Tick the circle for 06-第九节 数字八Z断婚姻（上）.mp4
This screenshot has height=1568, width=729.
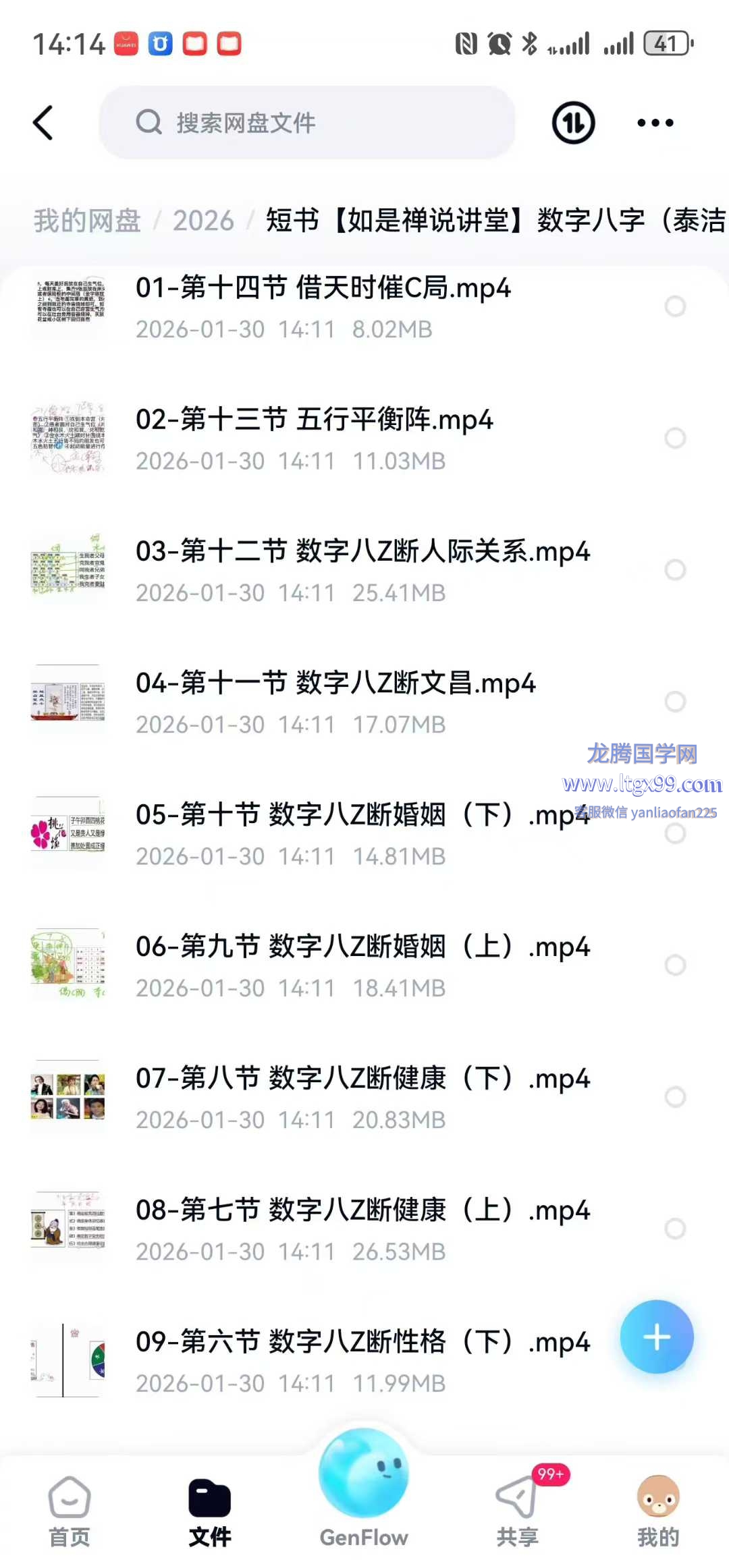pyautogui.click(x=675, y=965)
